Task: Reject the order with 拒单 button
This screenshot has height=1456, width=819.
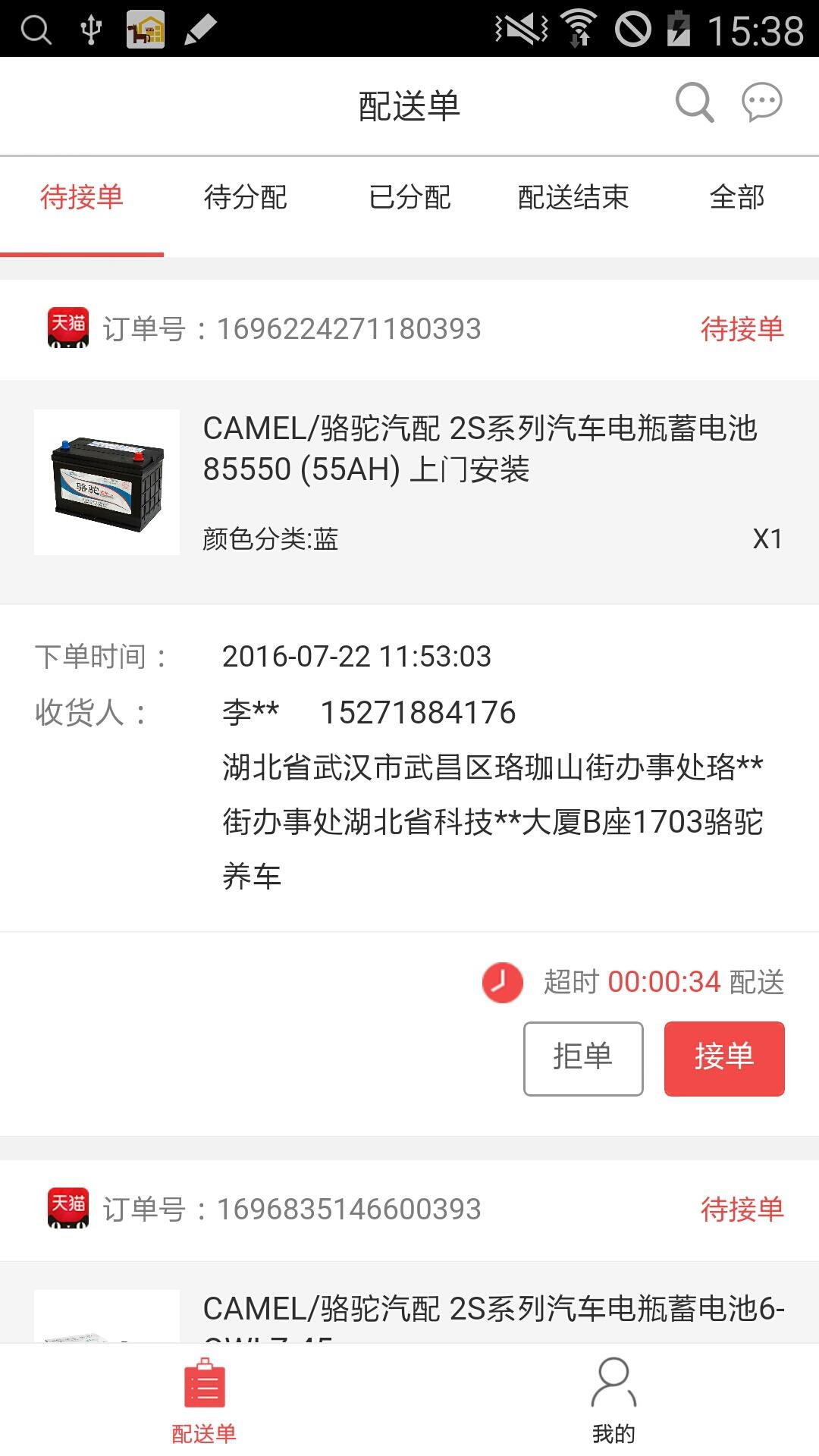Action: coord(583,1058)
